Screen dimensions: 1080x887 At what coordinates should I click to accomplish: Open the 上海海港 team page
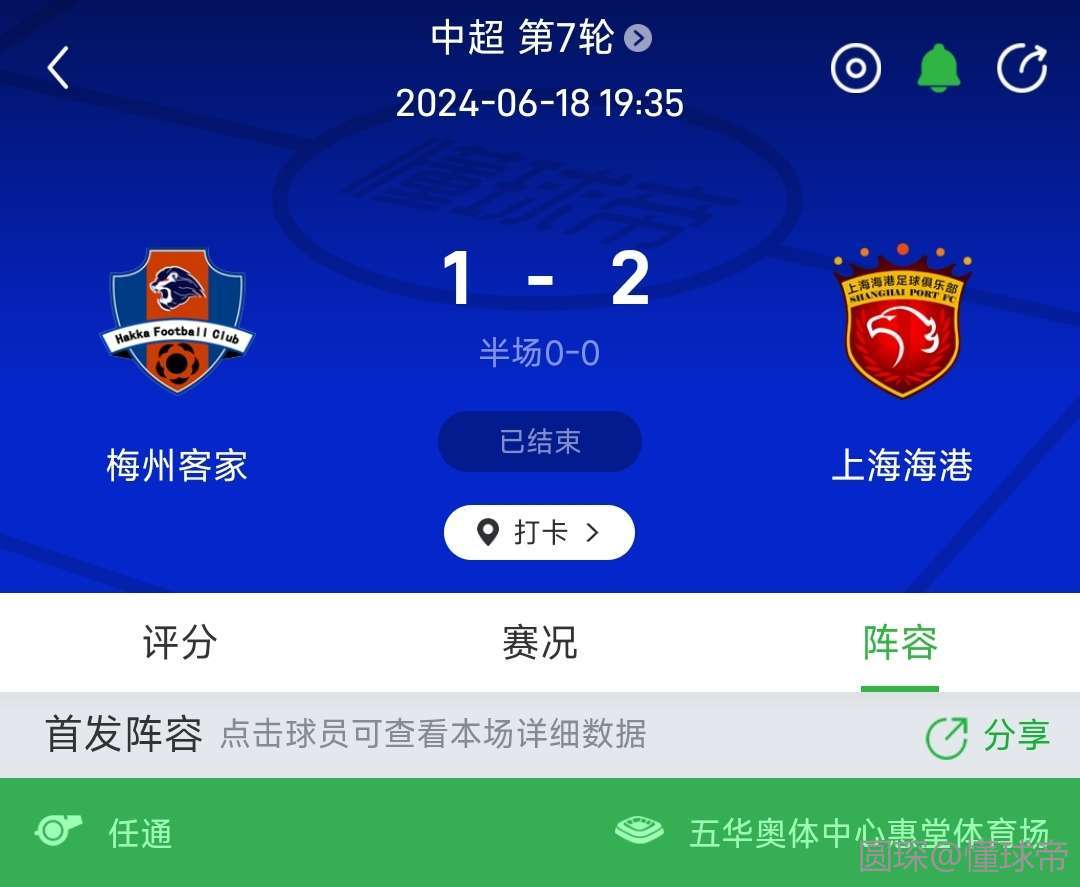tap(902, 320)
